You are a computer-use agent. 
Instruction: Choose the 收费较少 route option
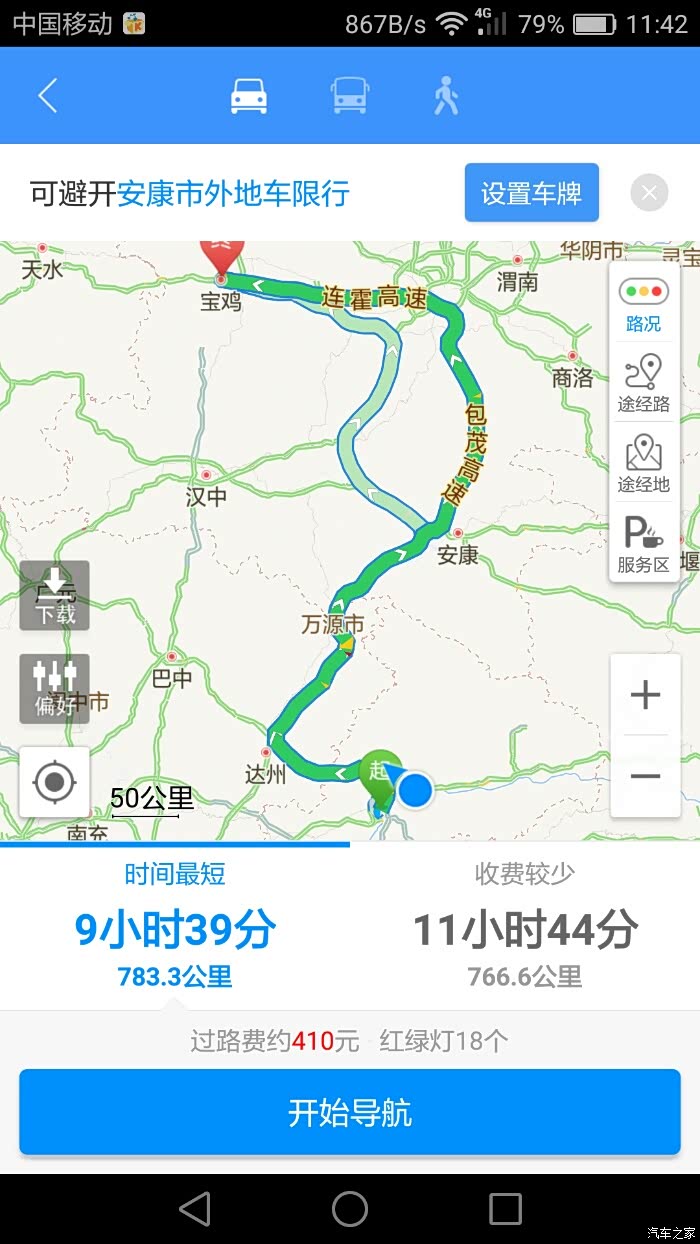(525, 926)
